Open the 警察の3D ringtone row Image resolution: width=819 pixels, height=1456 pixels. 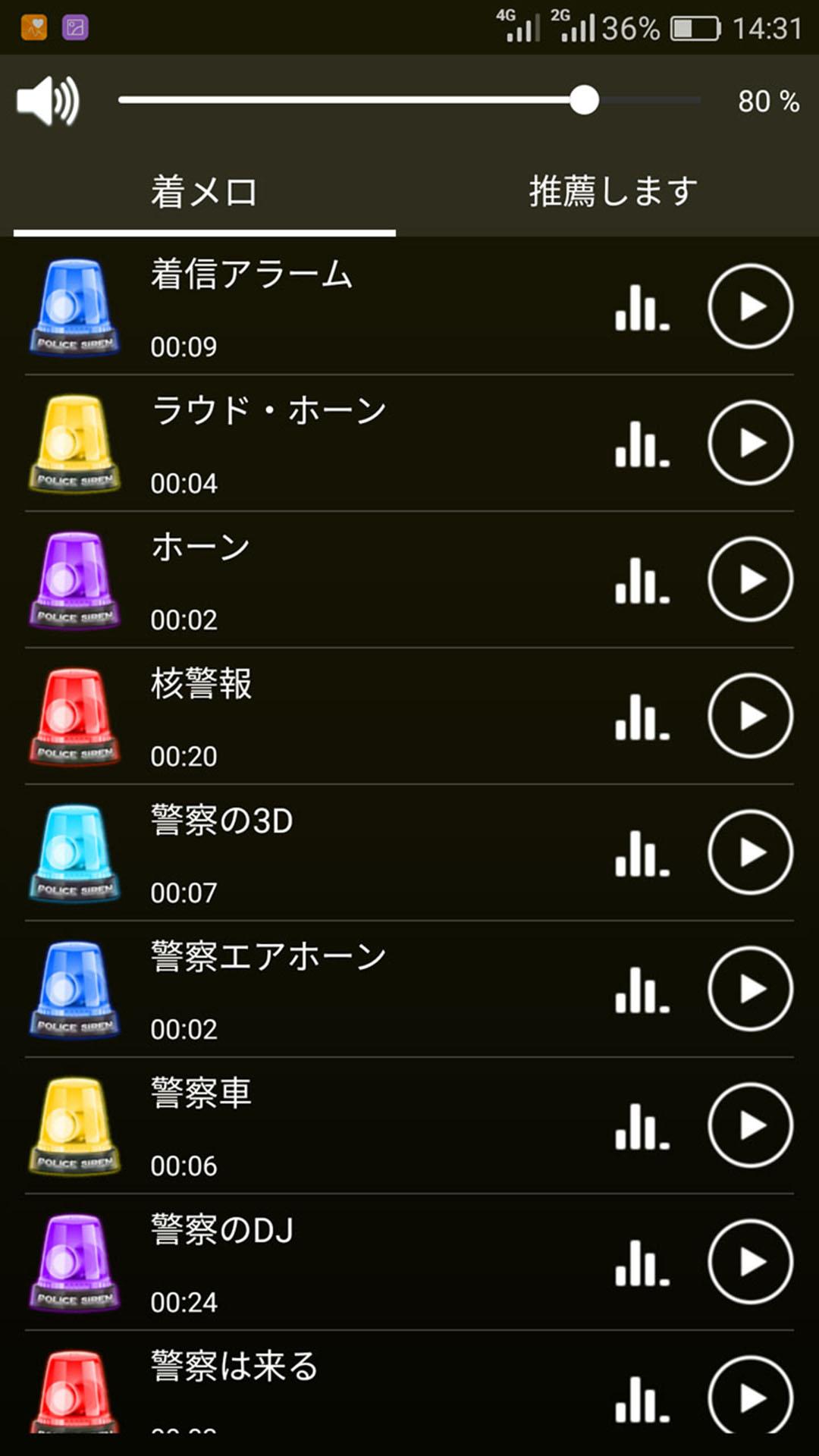409,853
